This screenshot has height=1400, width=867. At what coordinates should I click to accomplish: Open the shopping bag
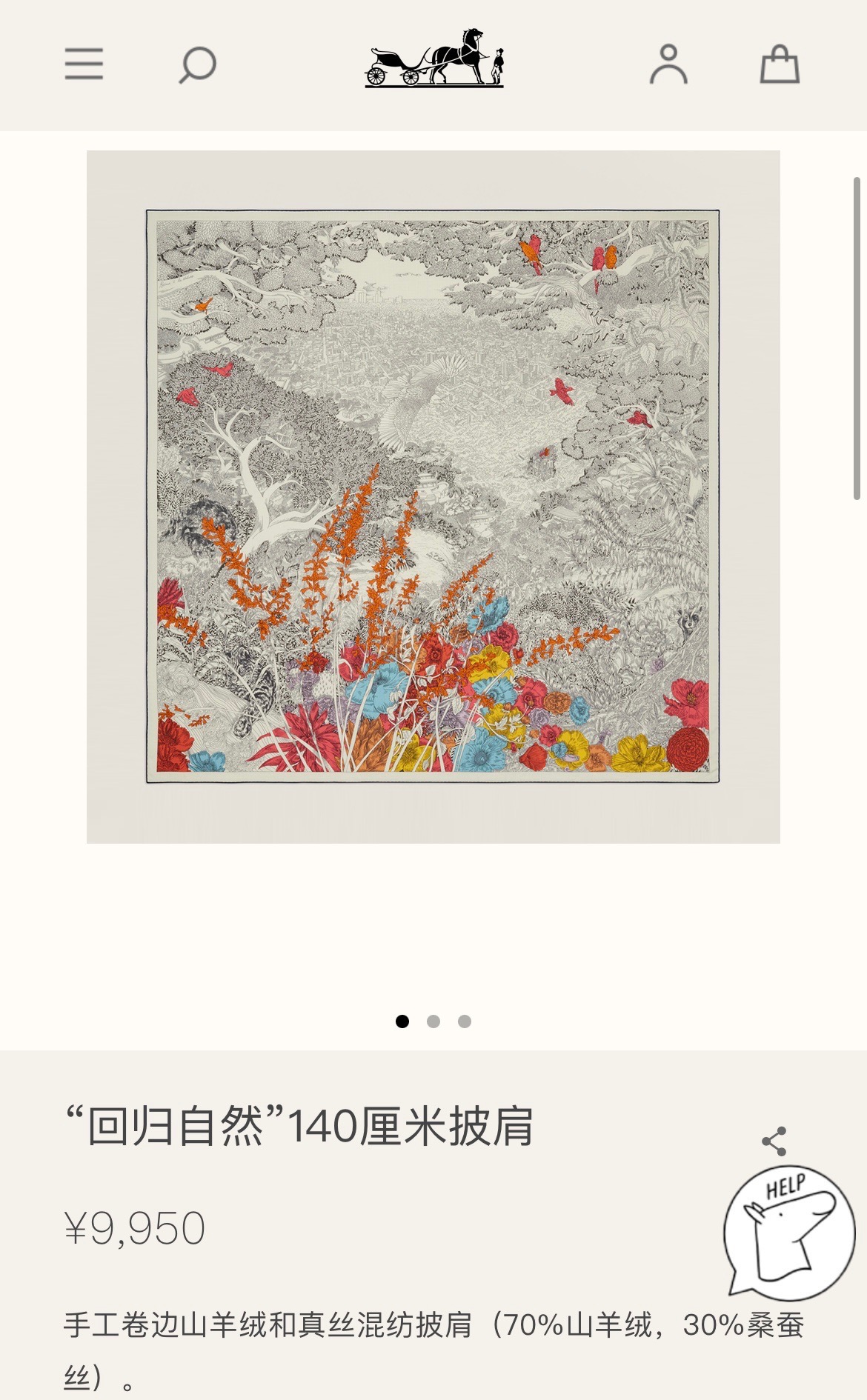point(780,64)
